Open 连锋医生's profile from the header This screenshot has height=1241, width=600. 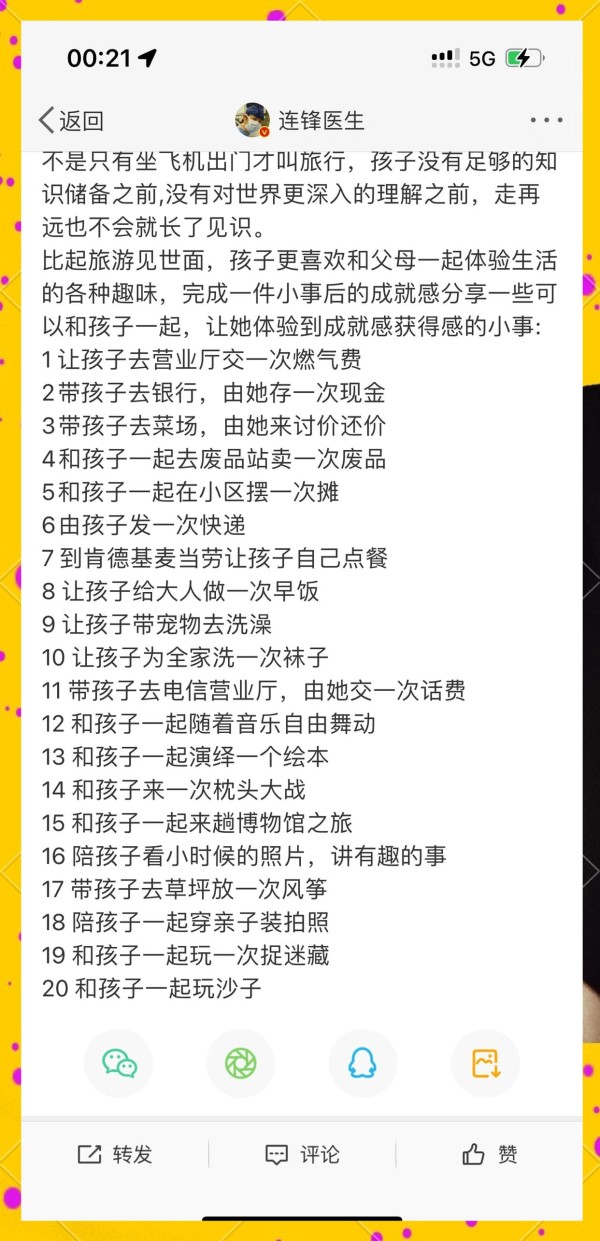click(300, 120)
